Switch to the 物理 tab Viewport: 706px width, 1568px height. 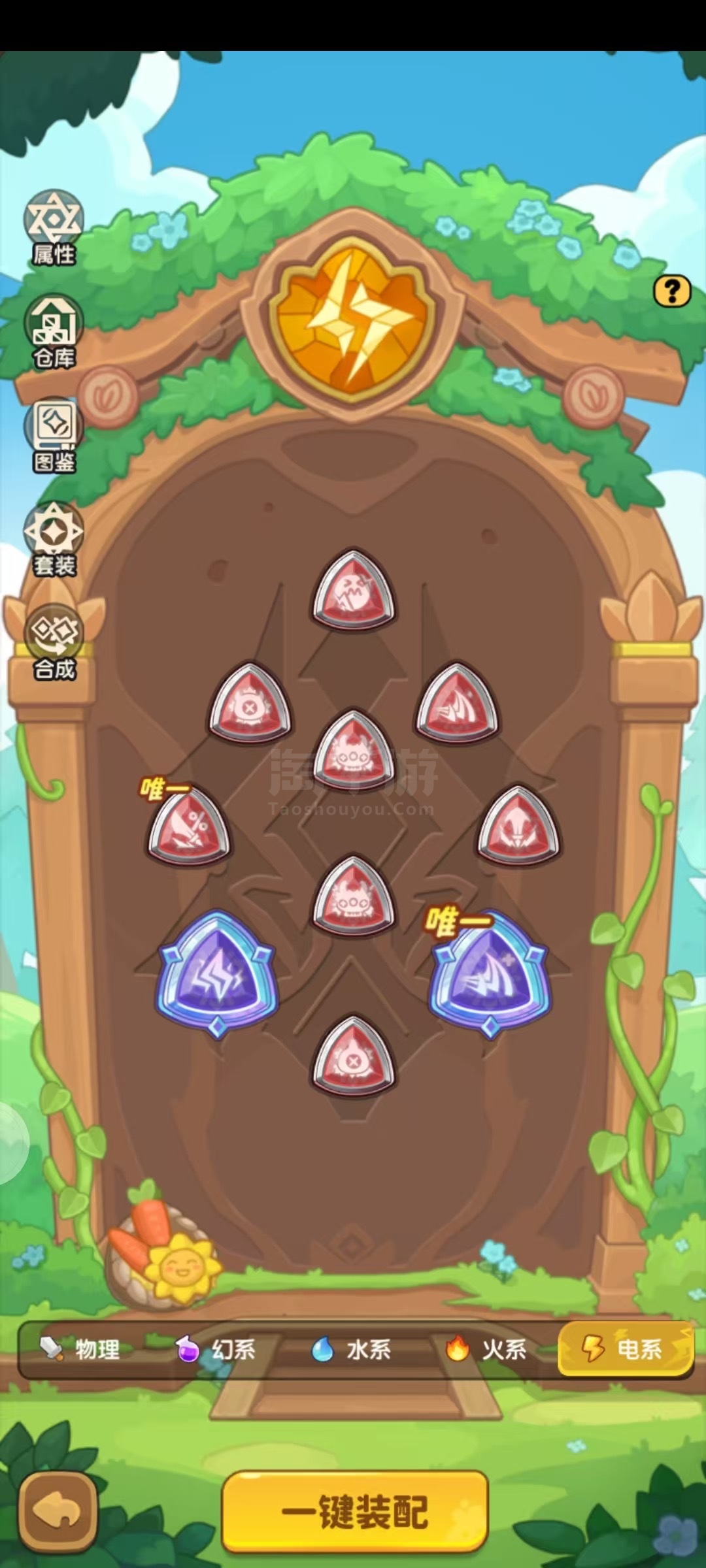click(80, 1349)
